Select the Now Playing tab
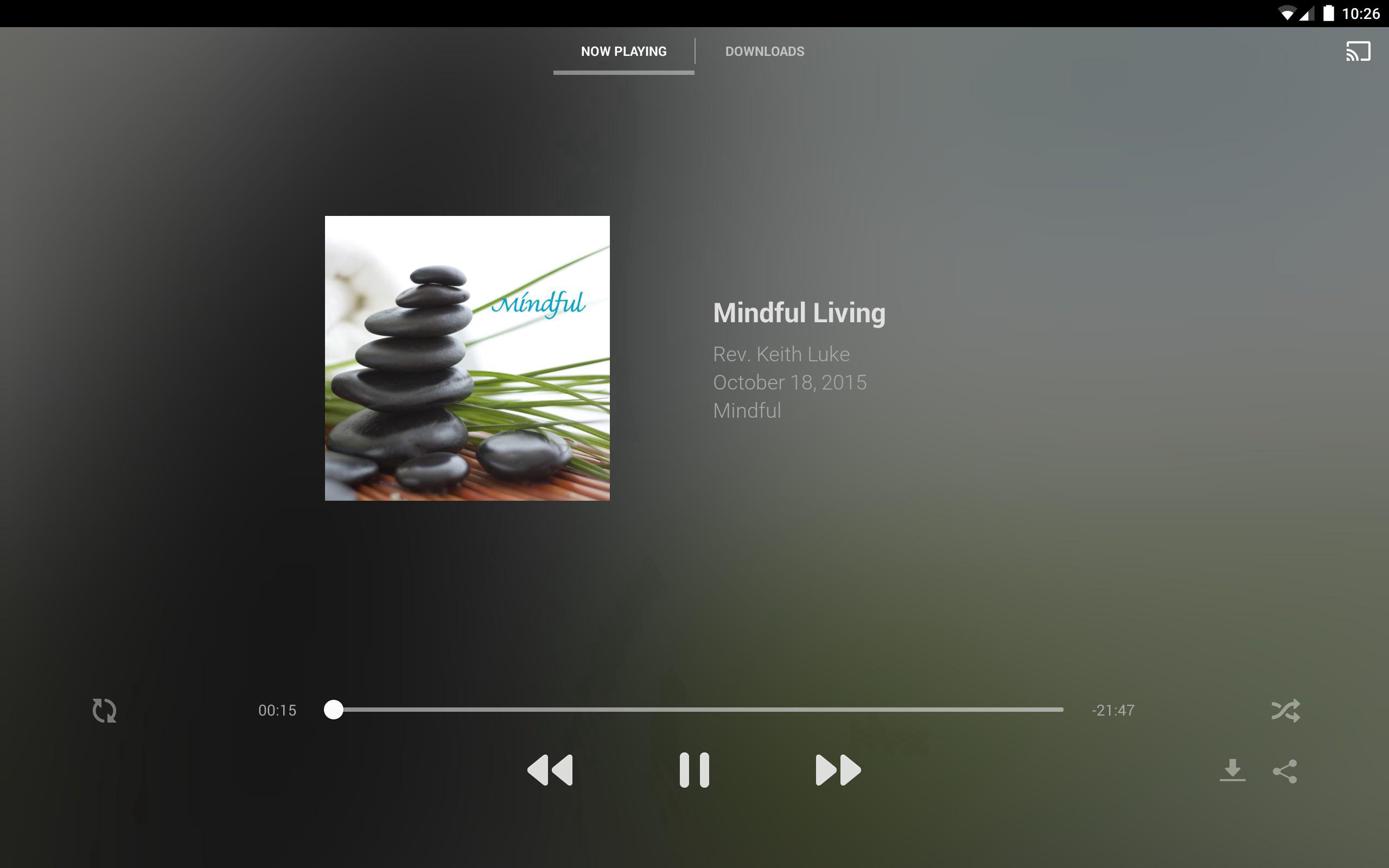1389x868 pixels. [623, 52]
